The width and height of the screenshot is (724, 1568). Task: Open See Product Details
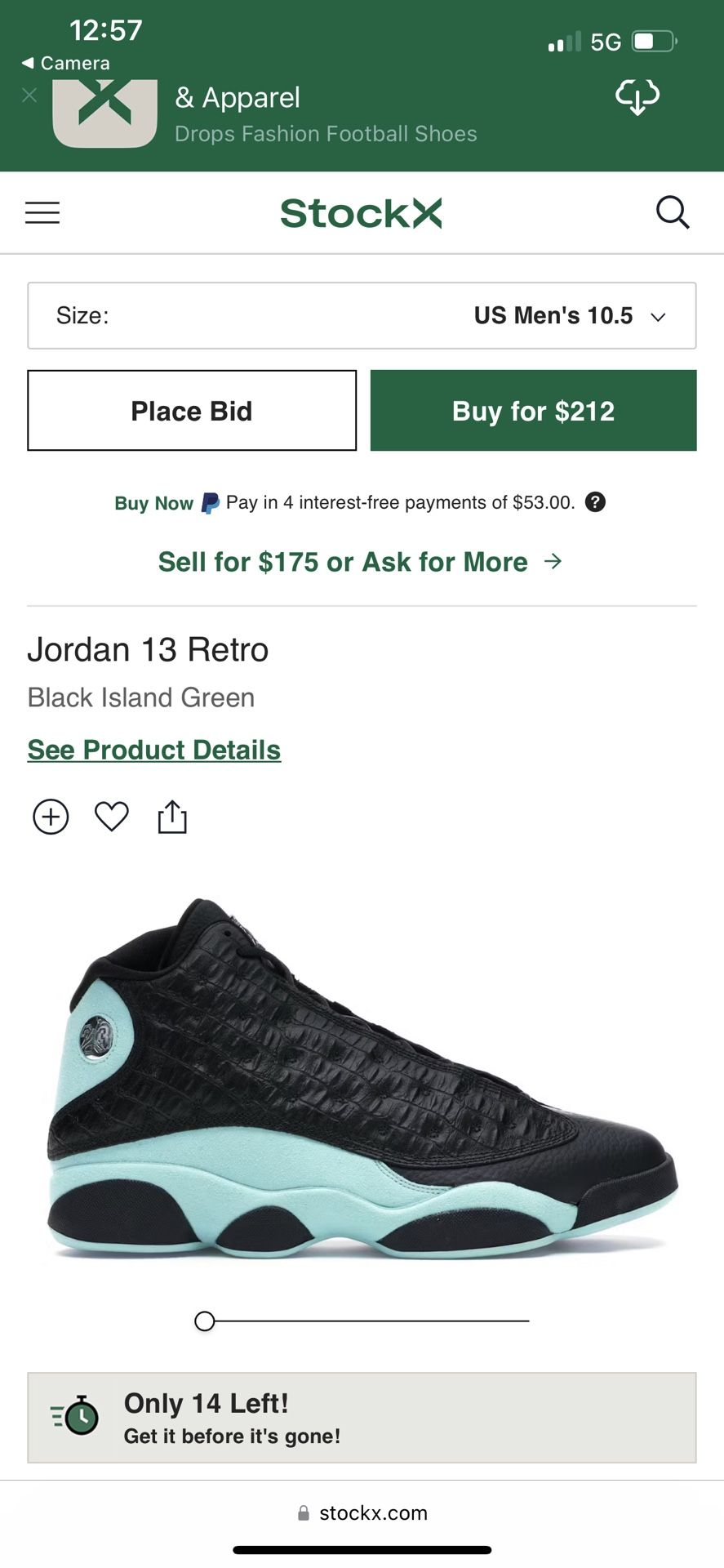153,749
